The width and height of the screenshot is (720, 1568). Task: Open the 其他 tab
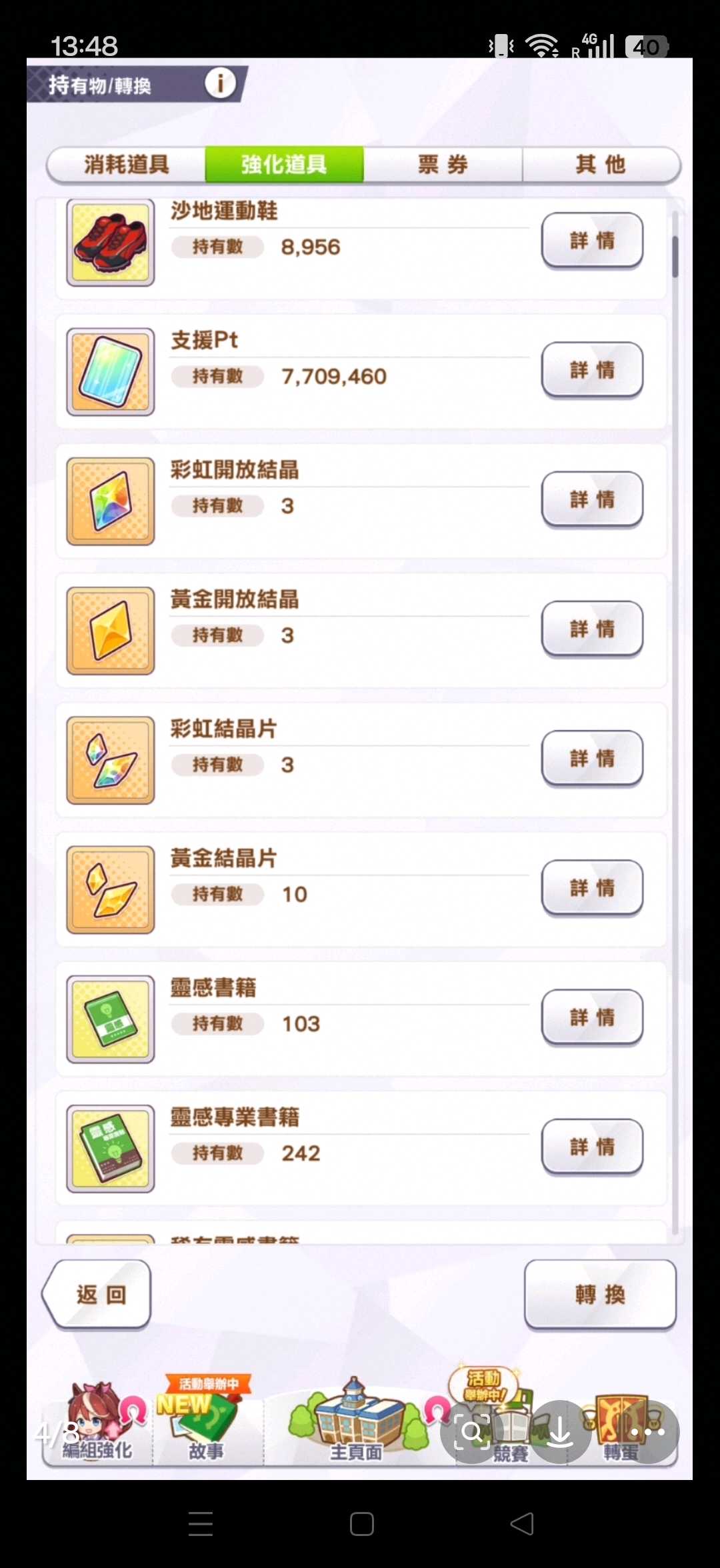[601, 164]
